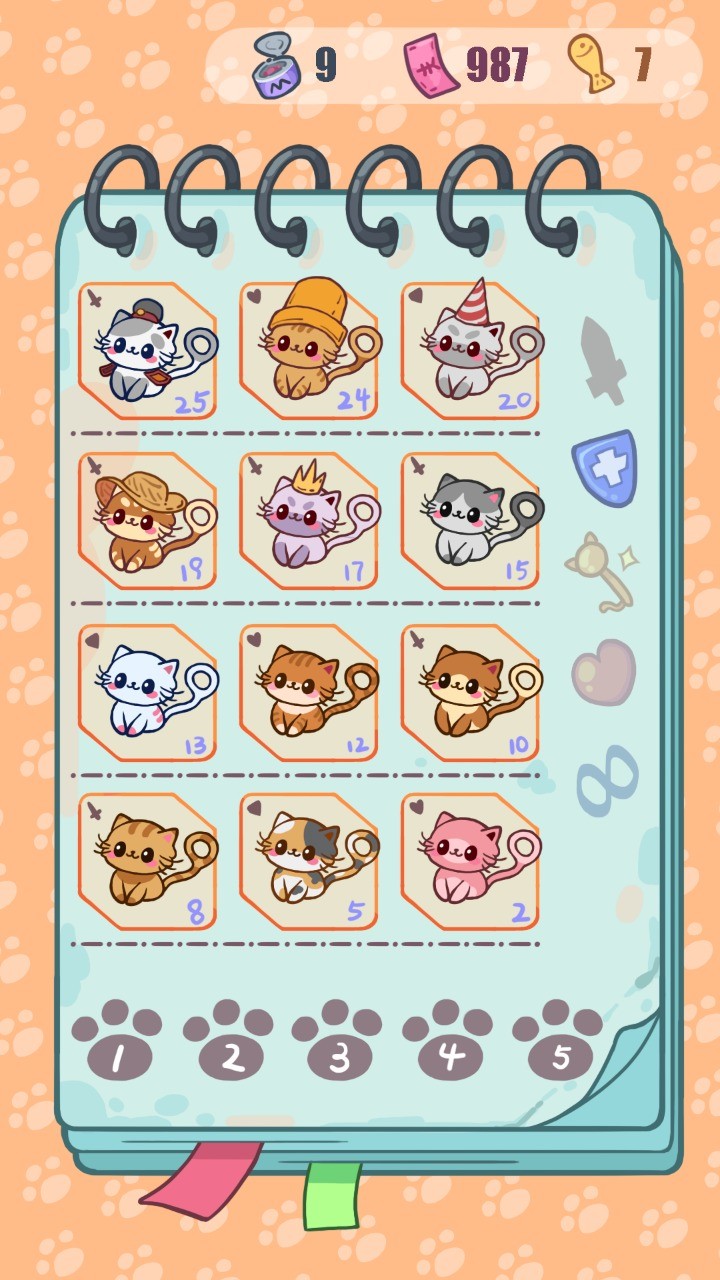Image resolution: width=720 pixels, height=1280 pixels.
Task: Select the bucket-hat cat numbered 24
Action: point(309,350)
